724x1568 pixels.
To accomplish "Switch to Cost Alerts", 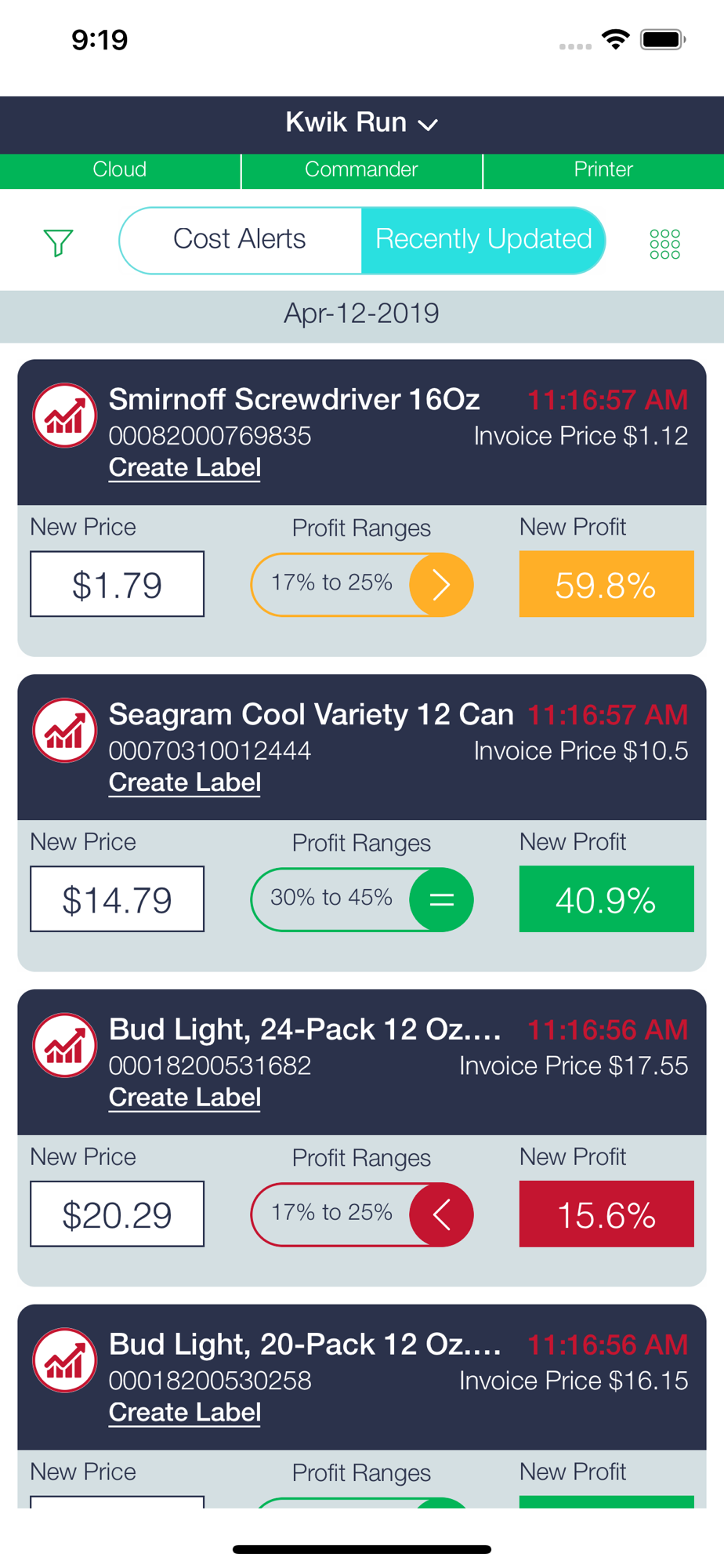I will tap(240, 240).
